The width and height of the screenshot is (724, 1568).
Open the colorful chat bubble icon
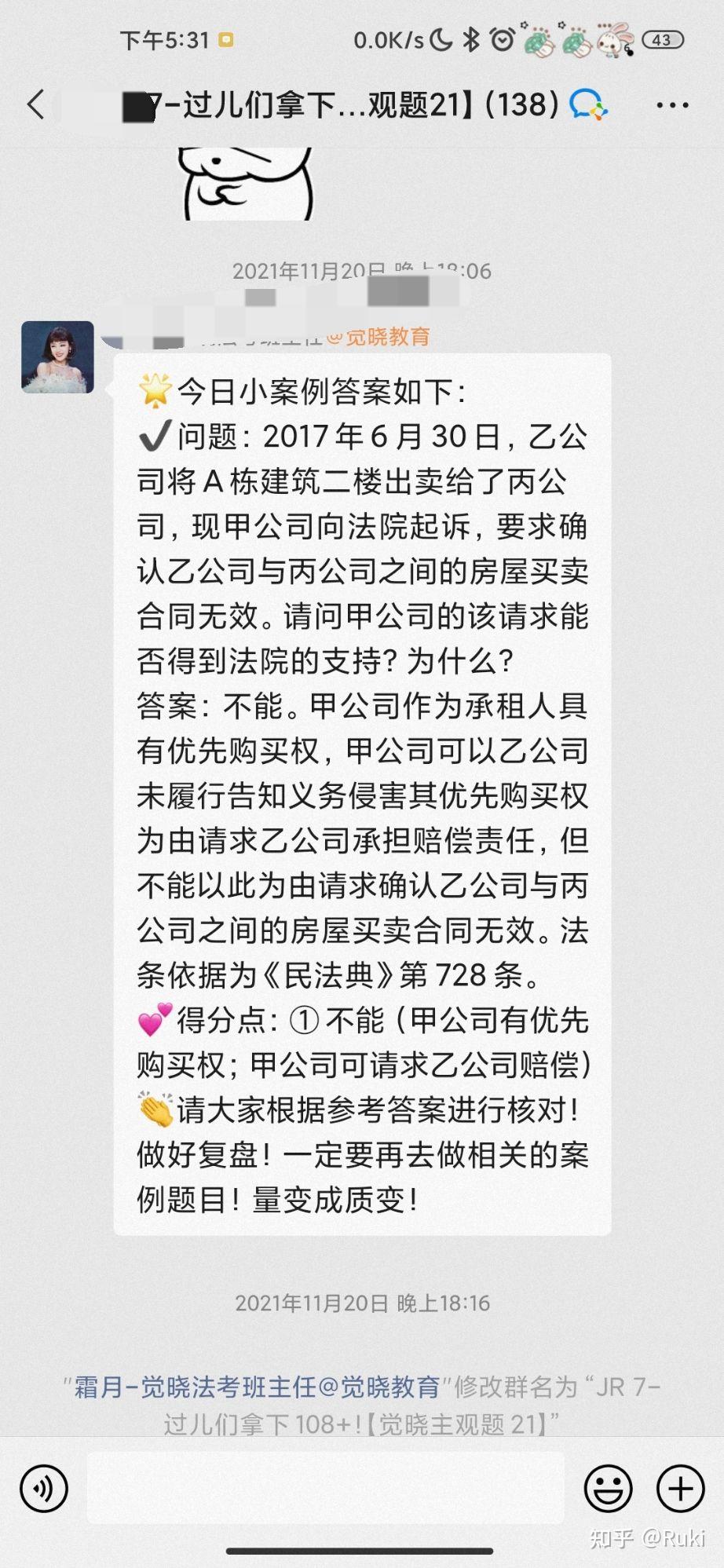(x=588, y=104)
